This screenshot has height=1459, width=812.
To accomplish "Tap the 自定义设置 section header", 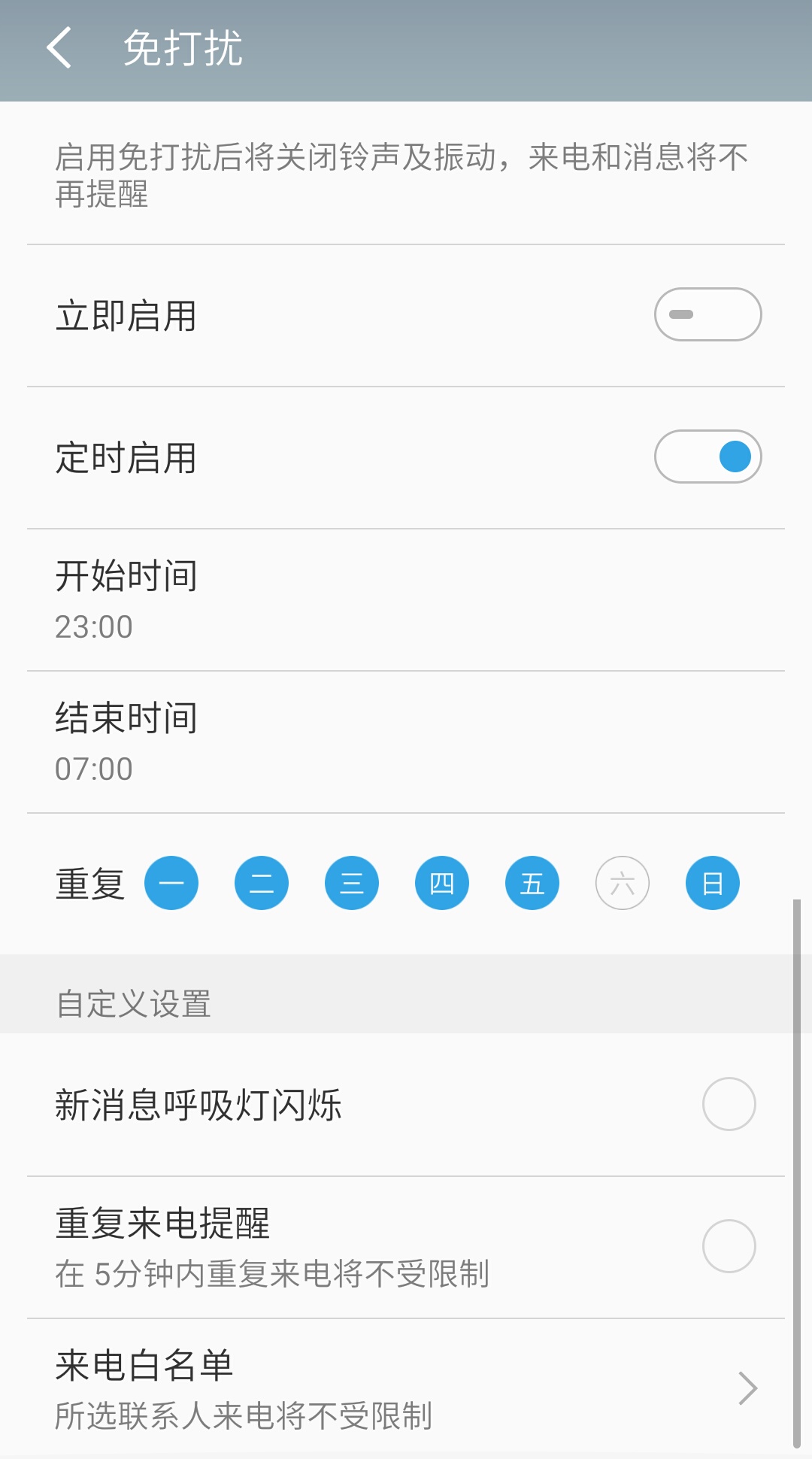I will coord(134,1004).
